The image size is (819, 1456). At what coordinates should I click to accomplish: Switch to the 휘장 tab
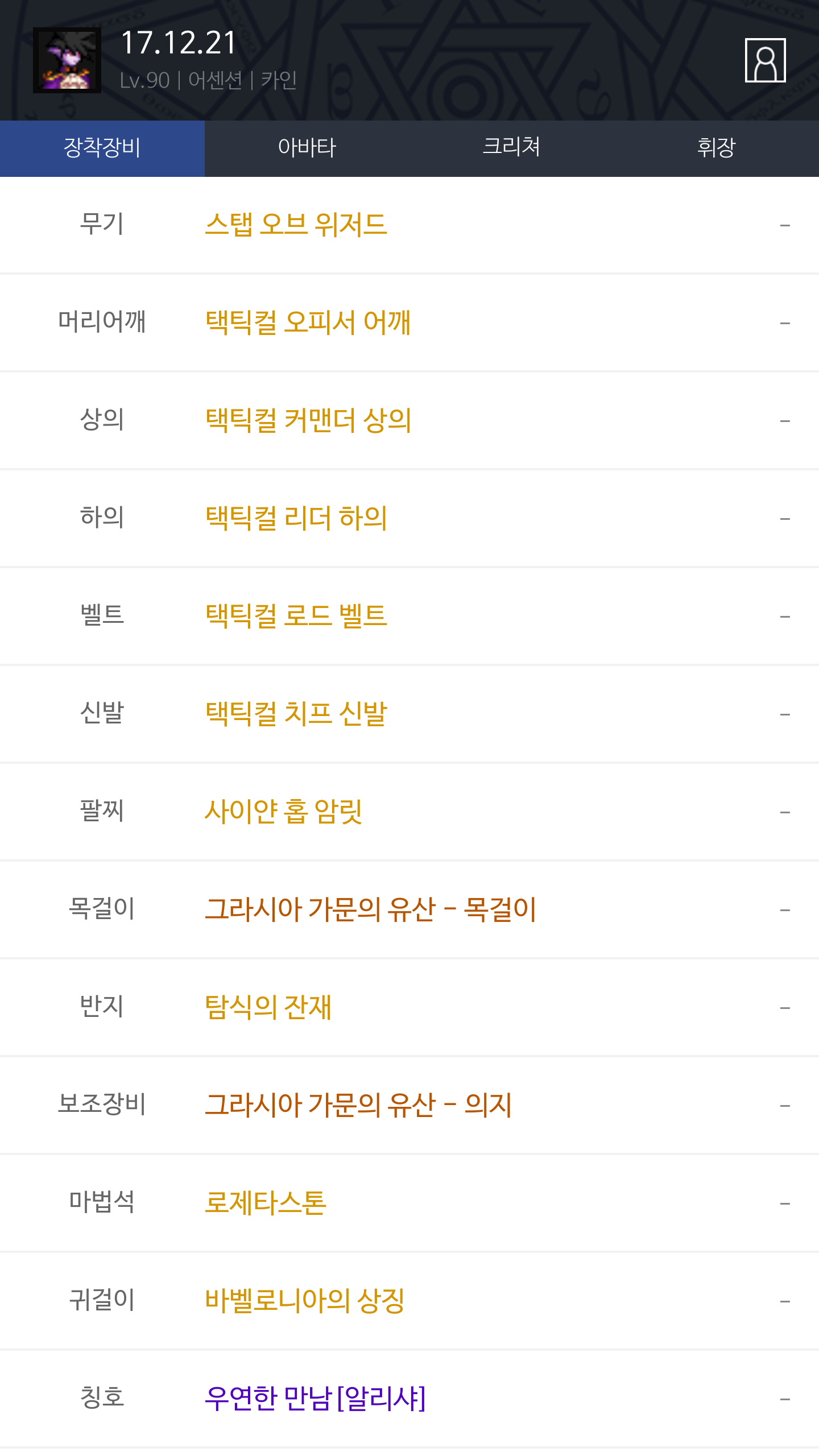(717, 148)
